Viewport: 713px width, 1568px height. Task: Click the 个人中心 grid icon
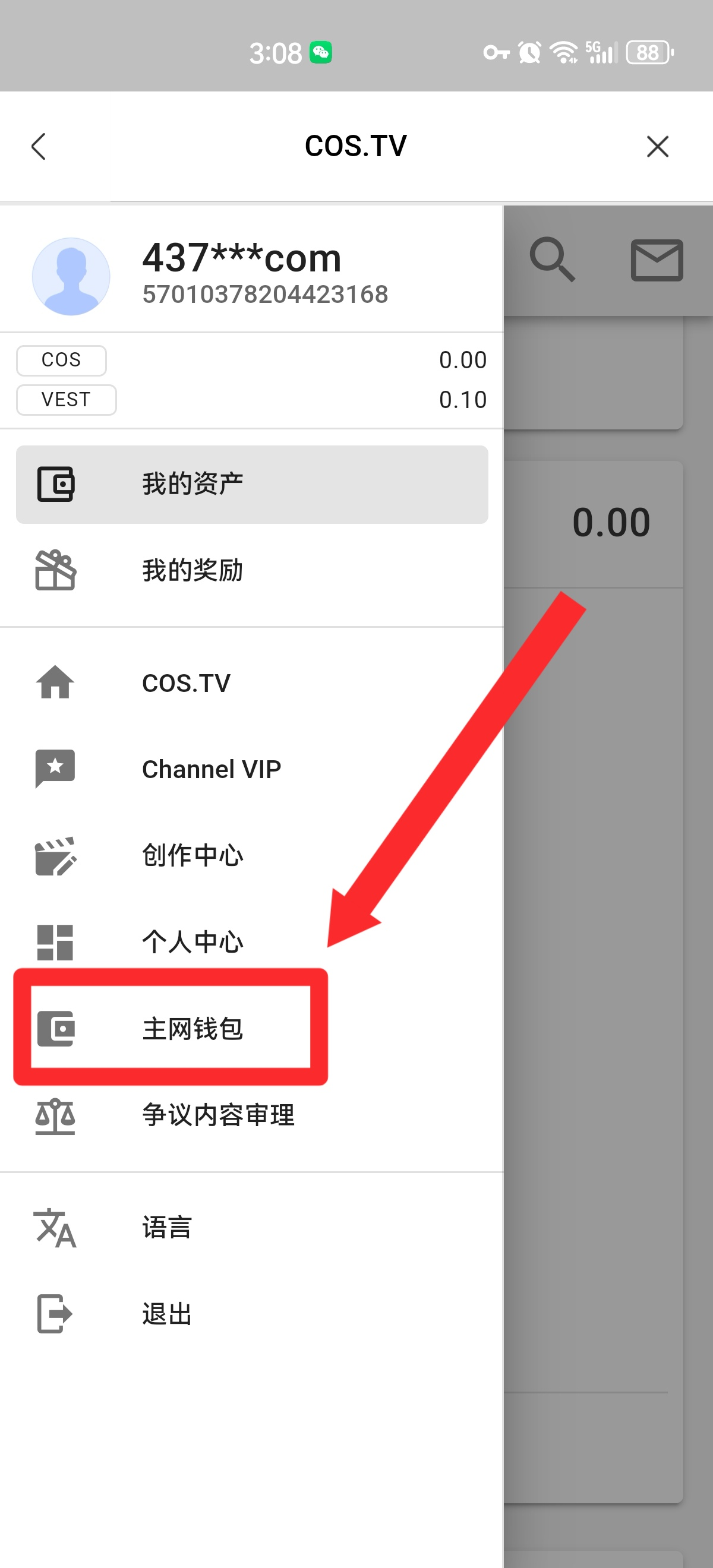[x=55, y=941]
